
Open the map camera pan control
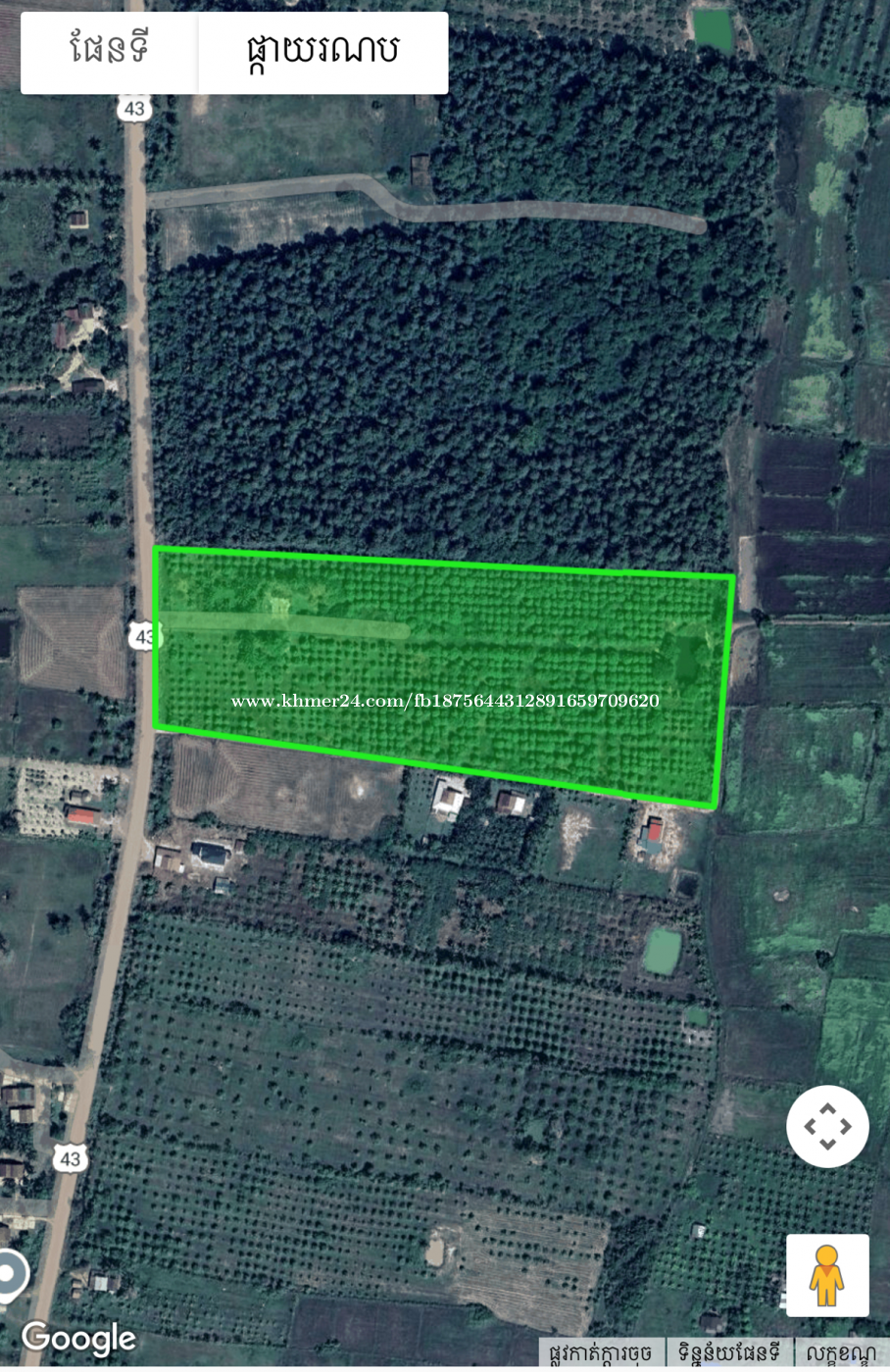click(826, 1126)
